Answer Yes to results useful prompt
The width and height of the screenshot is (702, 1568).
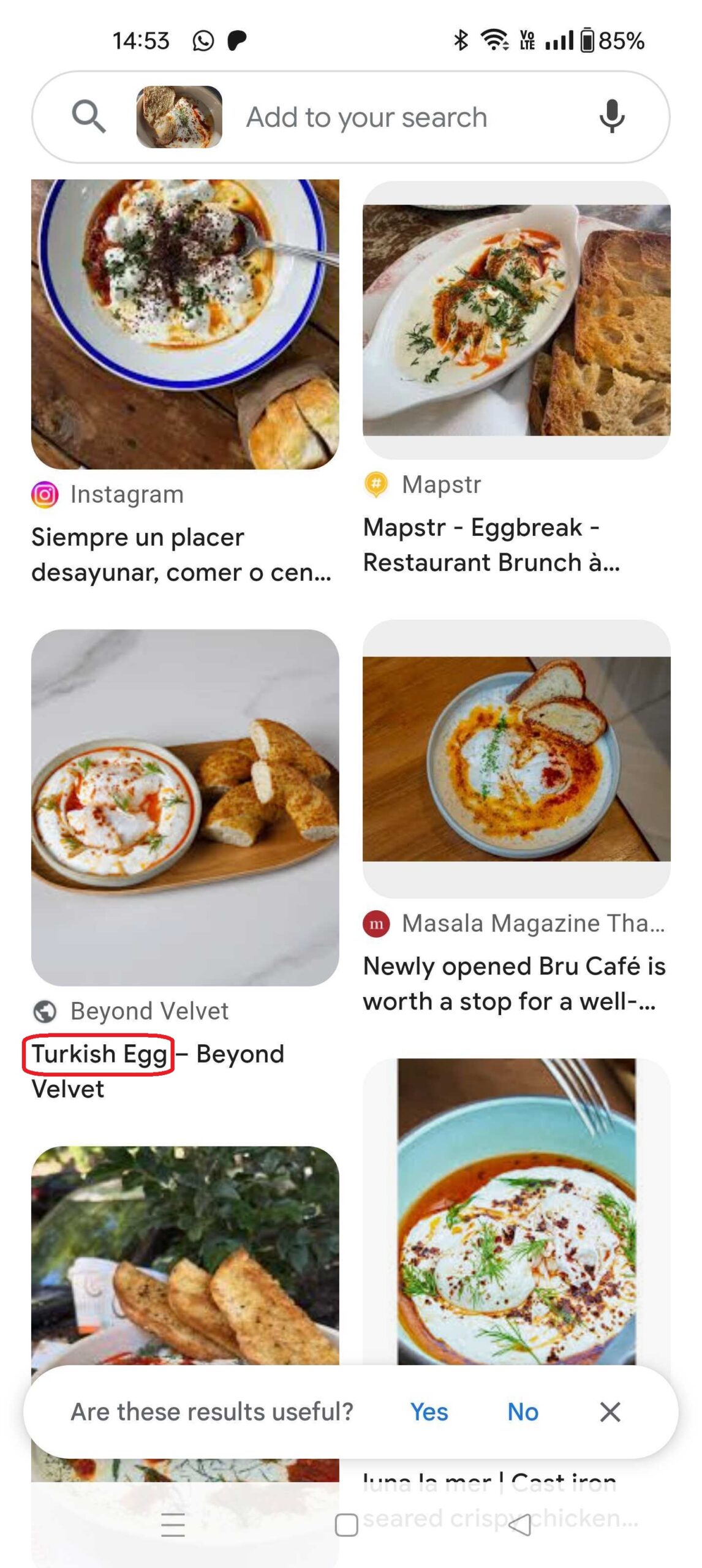point(429,1412)
